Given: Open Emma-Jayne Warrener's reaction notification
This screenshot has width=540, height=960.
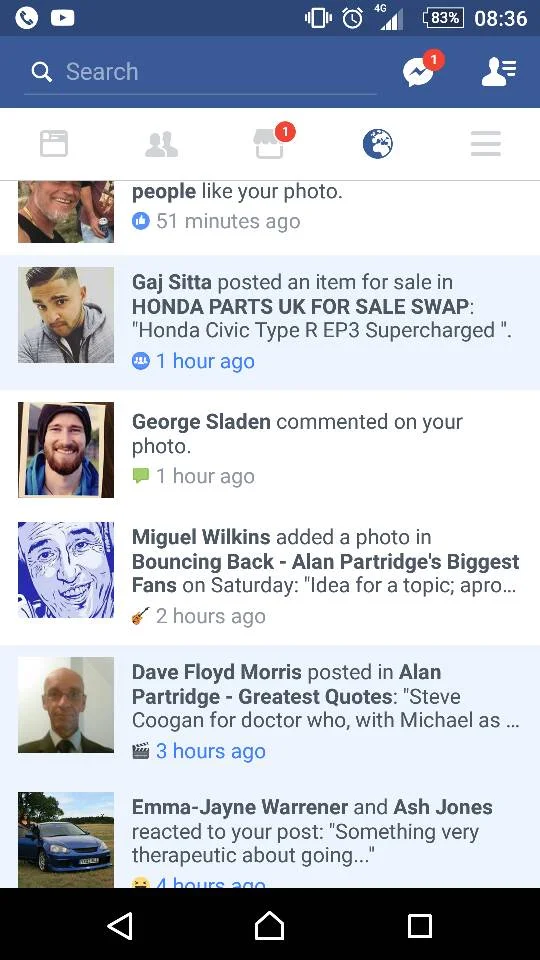Looking at the screenshot, I should [270, 834].
